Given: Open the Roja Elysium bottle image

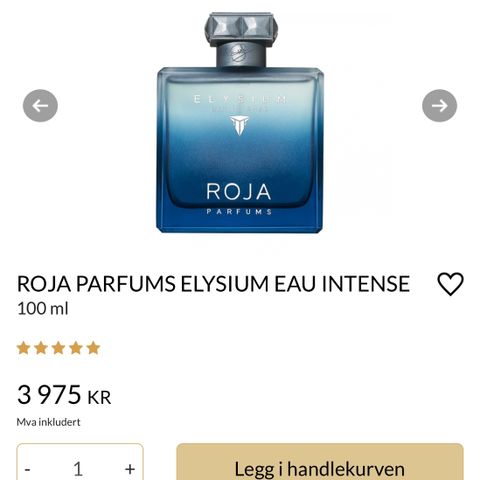Looking at the screenshot, I should coord(240,122).
